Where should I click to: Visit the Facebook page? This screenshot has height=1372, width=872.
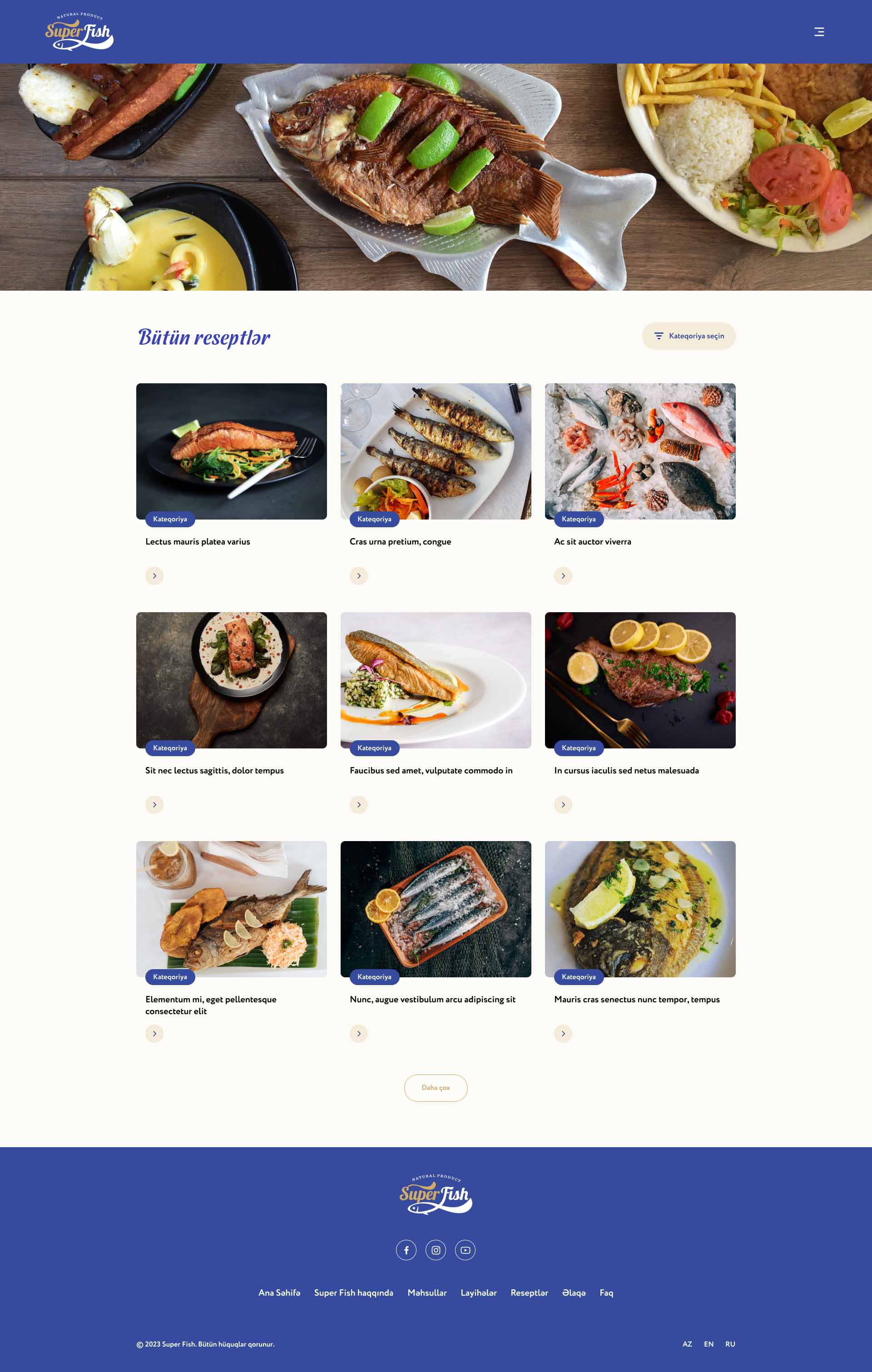coord(406,1250)
